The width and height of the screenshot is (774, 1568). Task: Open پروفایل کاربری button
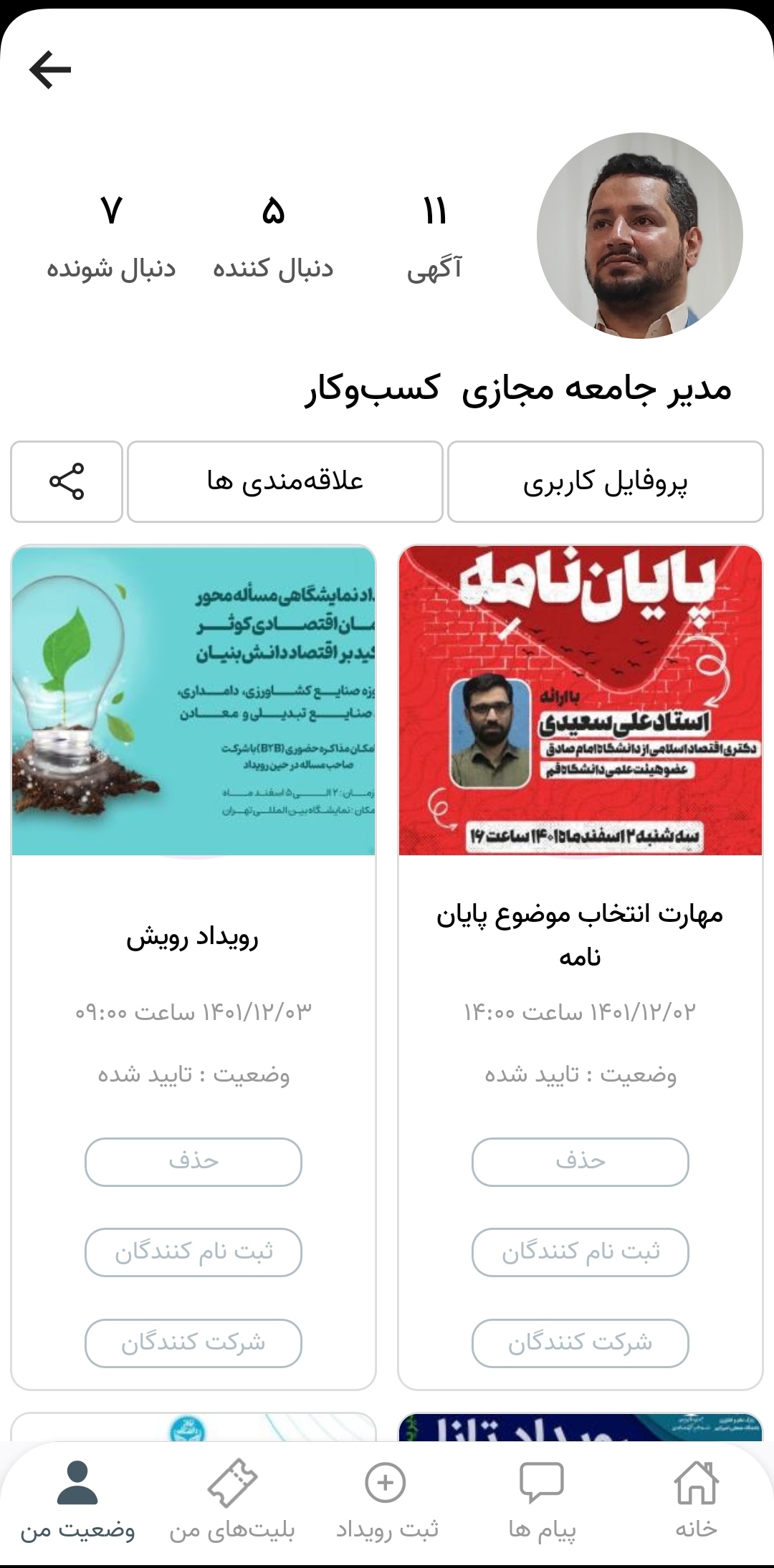[x=606, y=481]
